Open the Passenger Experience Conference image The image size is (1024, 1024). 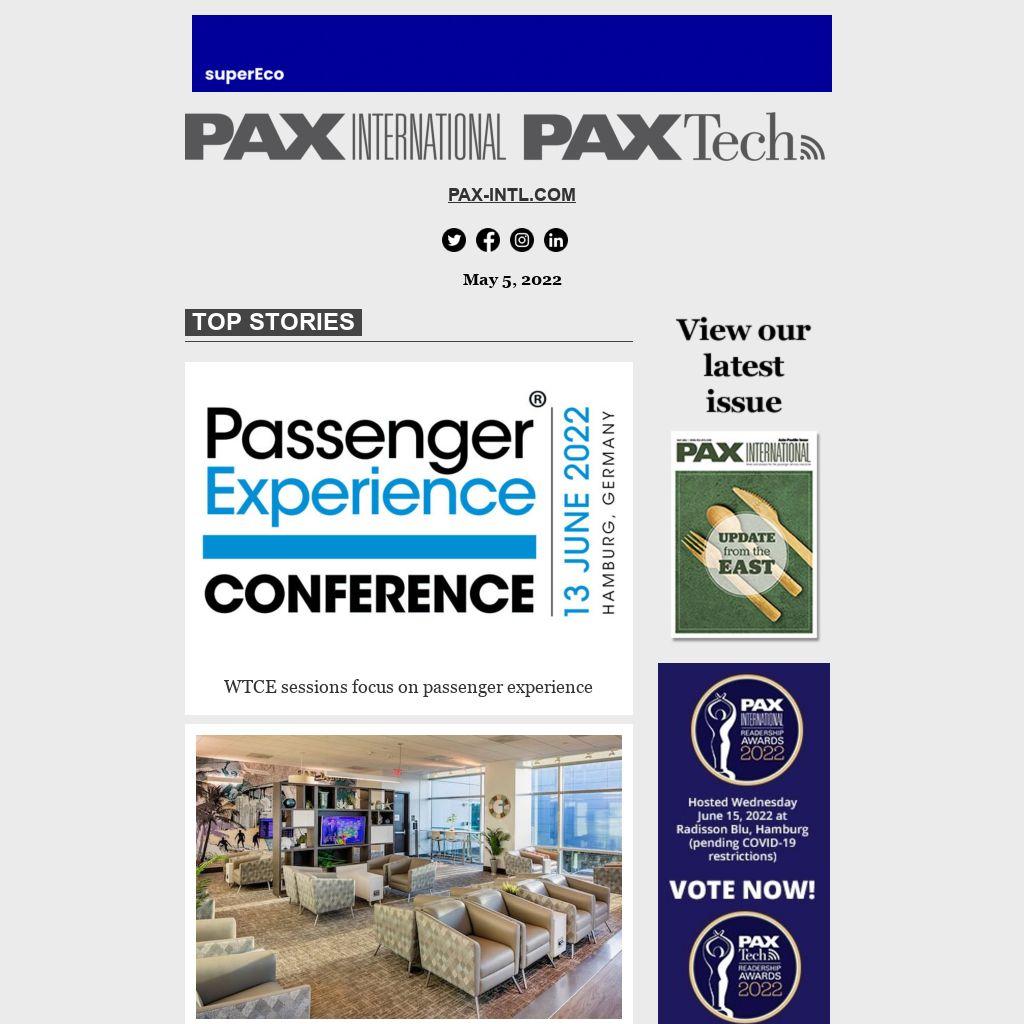pyautogui.click(x=408, y=511)
